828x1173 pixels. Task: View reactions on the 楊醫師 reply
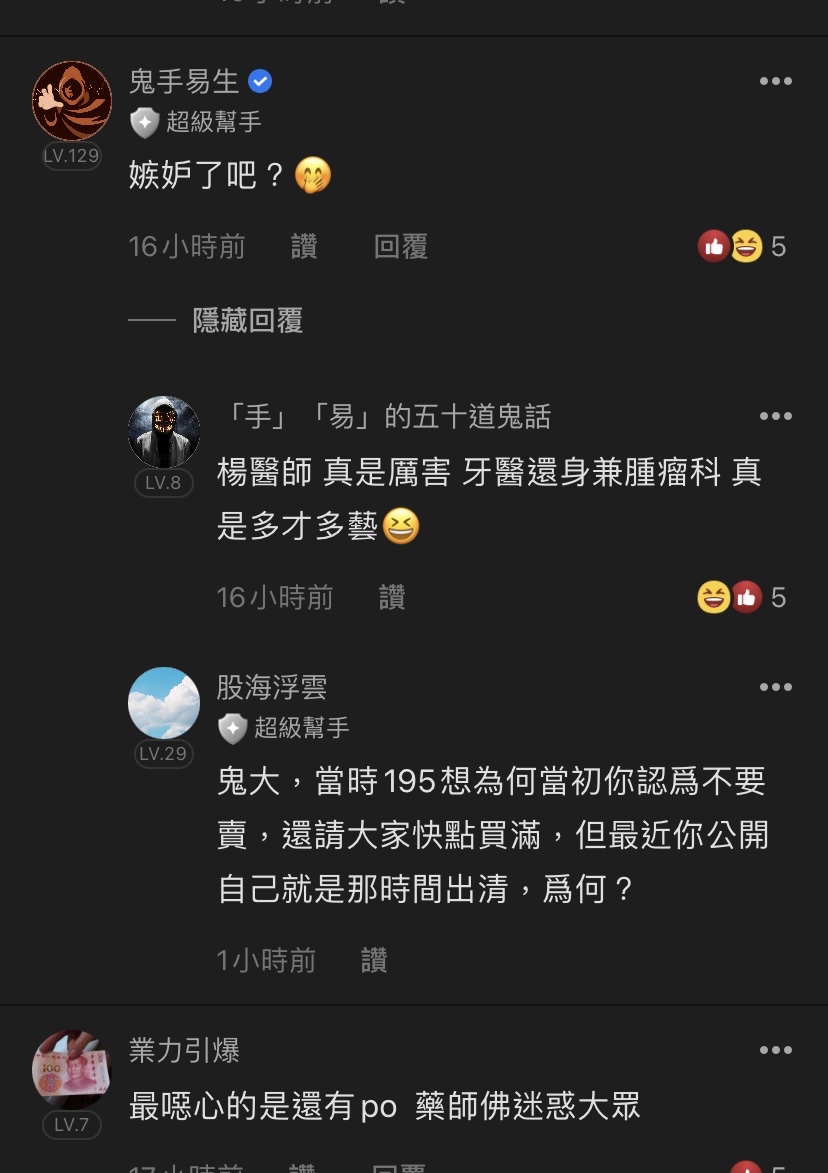pyautogui.click(x=742, y=598)
